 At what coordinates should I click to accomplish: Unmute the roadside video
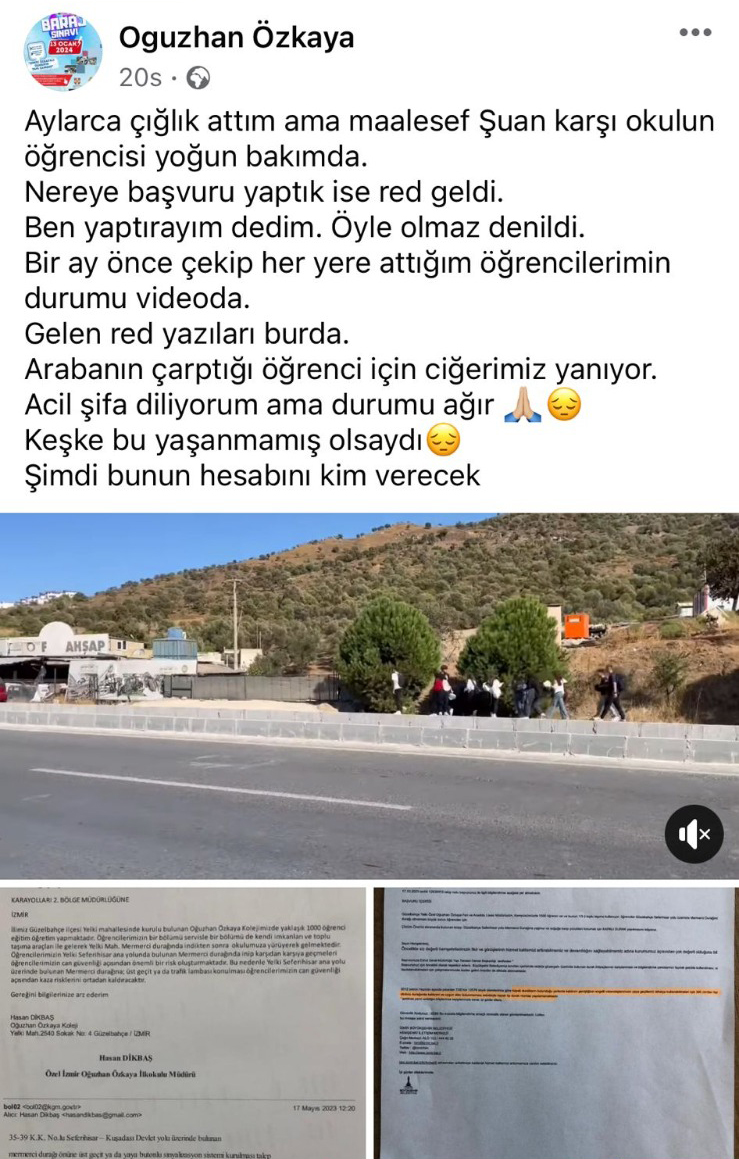coord(693,833)
